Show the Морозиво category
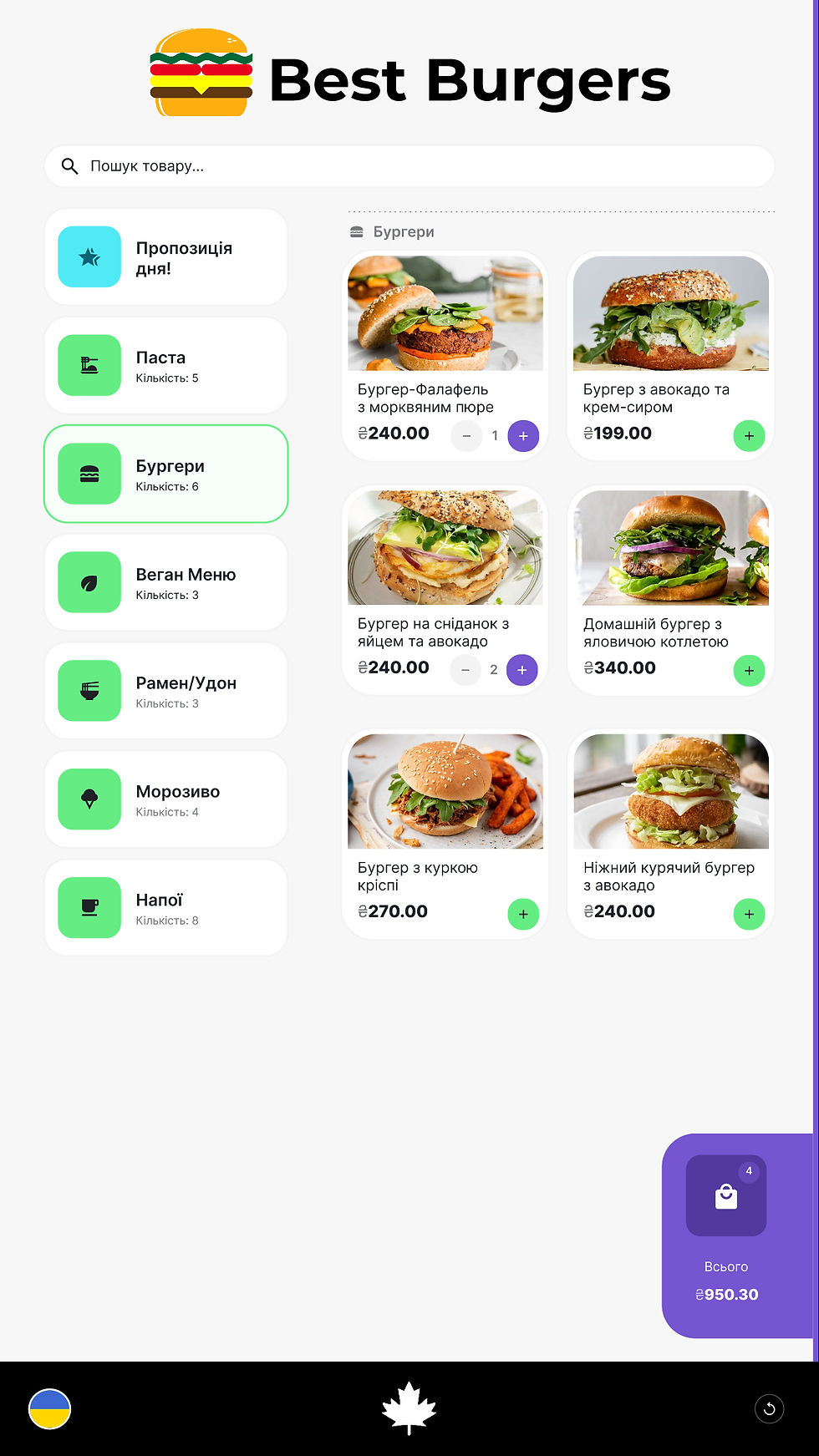Viewport: 819px width, 1456px height. [165, 800]
